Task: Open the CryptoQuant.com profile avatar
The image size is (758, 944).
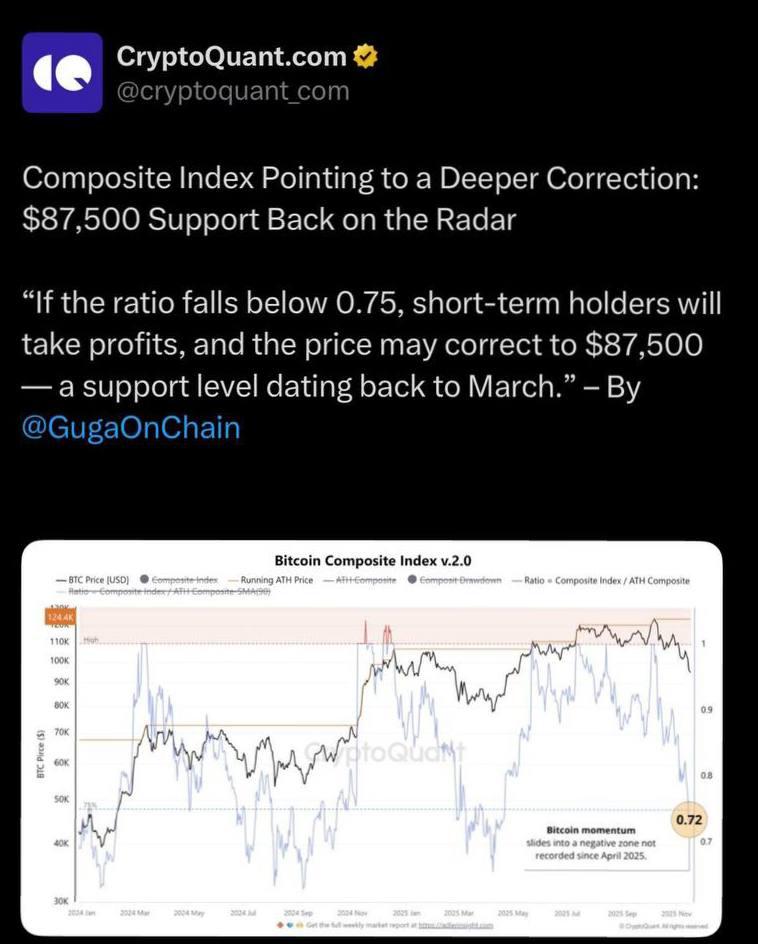Action: click(61, 73)
